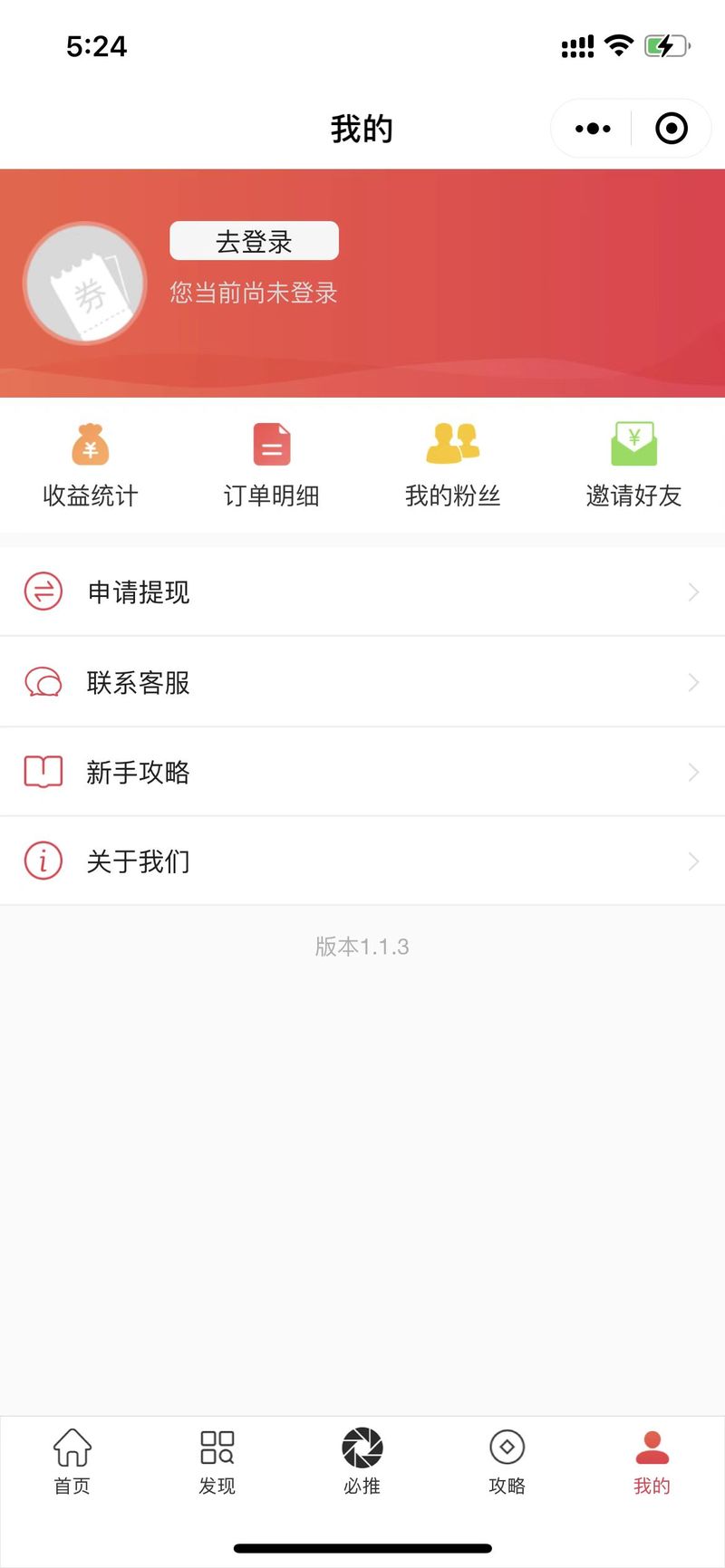The width and height of the screenshot is (725, 1568).
Task: Open 关于我们 about us
Action: [362, 861]
